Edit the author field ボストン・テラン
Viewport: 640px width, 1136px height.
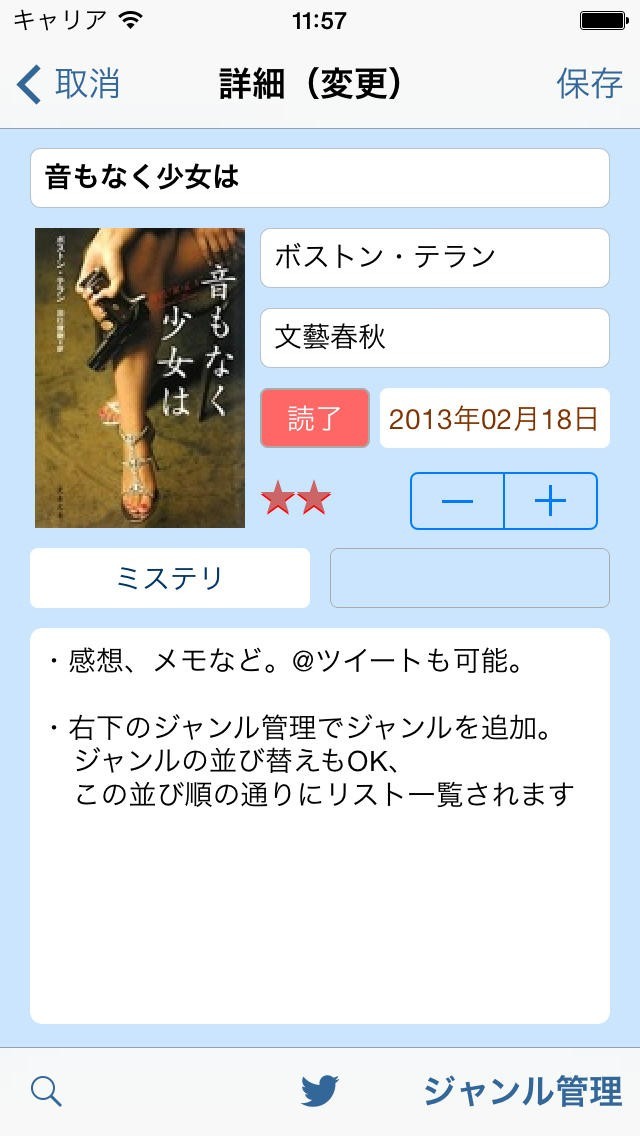(434, 257)
